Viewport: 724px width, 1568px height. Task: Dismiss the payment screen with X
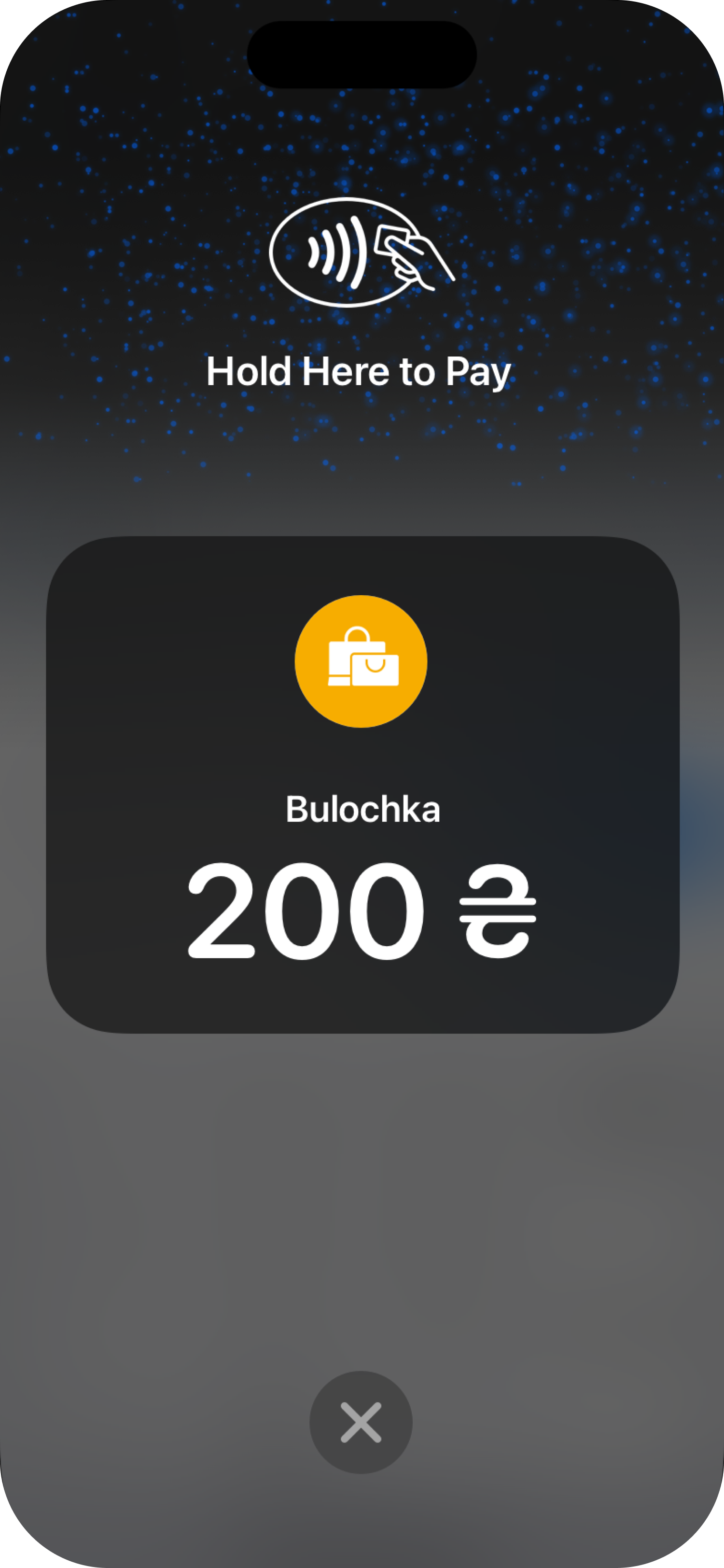[x=361, y=1423]
